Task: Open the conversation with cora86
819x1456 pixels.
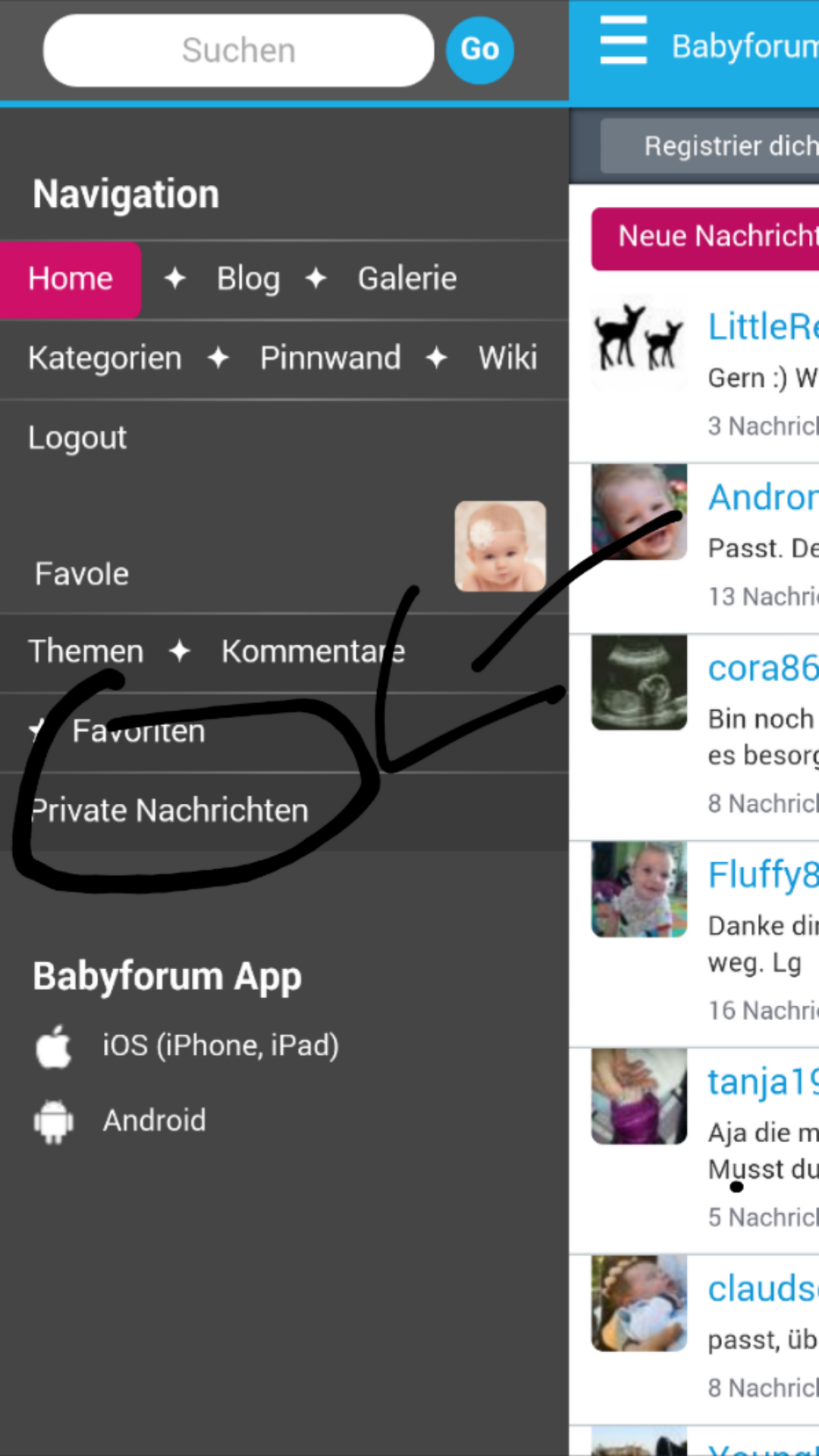Action: 694,737
